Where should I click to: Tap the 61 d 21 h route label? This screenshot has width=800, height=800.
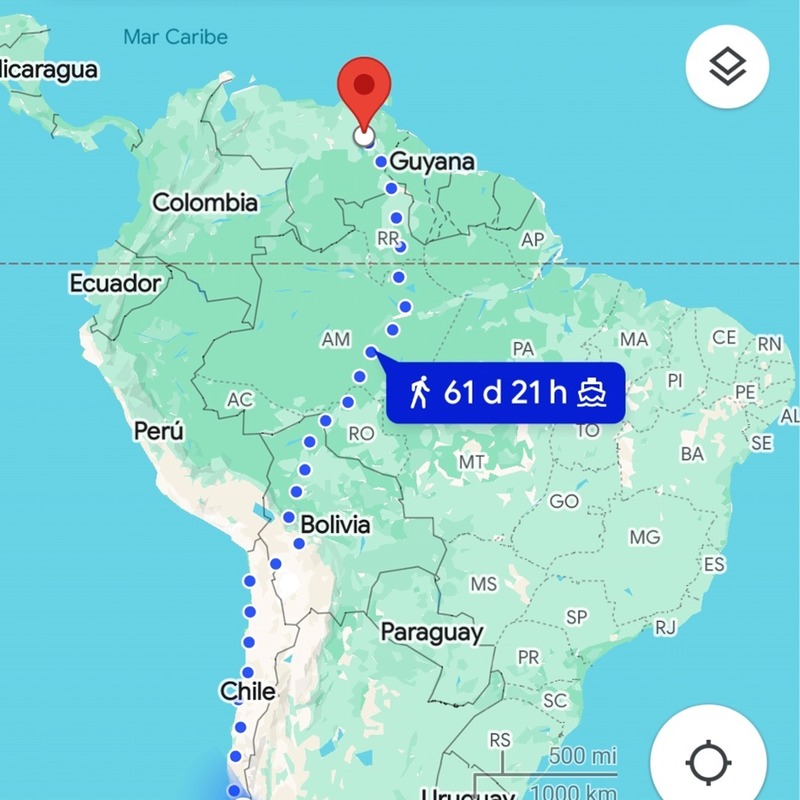click(x=506, y=392)
